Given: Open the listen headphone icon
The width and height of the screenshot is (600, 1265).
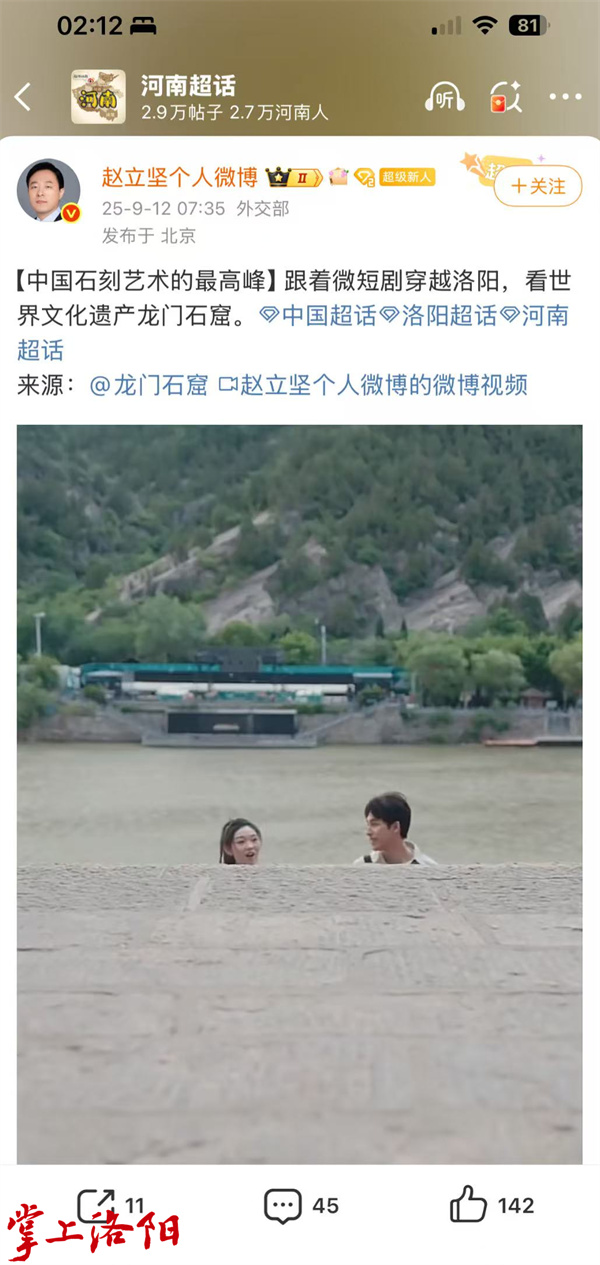Looking at the screenshot, I should (444, 97).
